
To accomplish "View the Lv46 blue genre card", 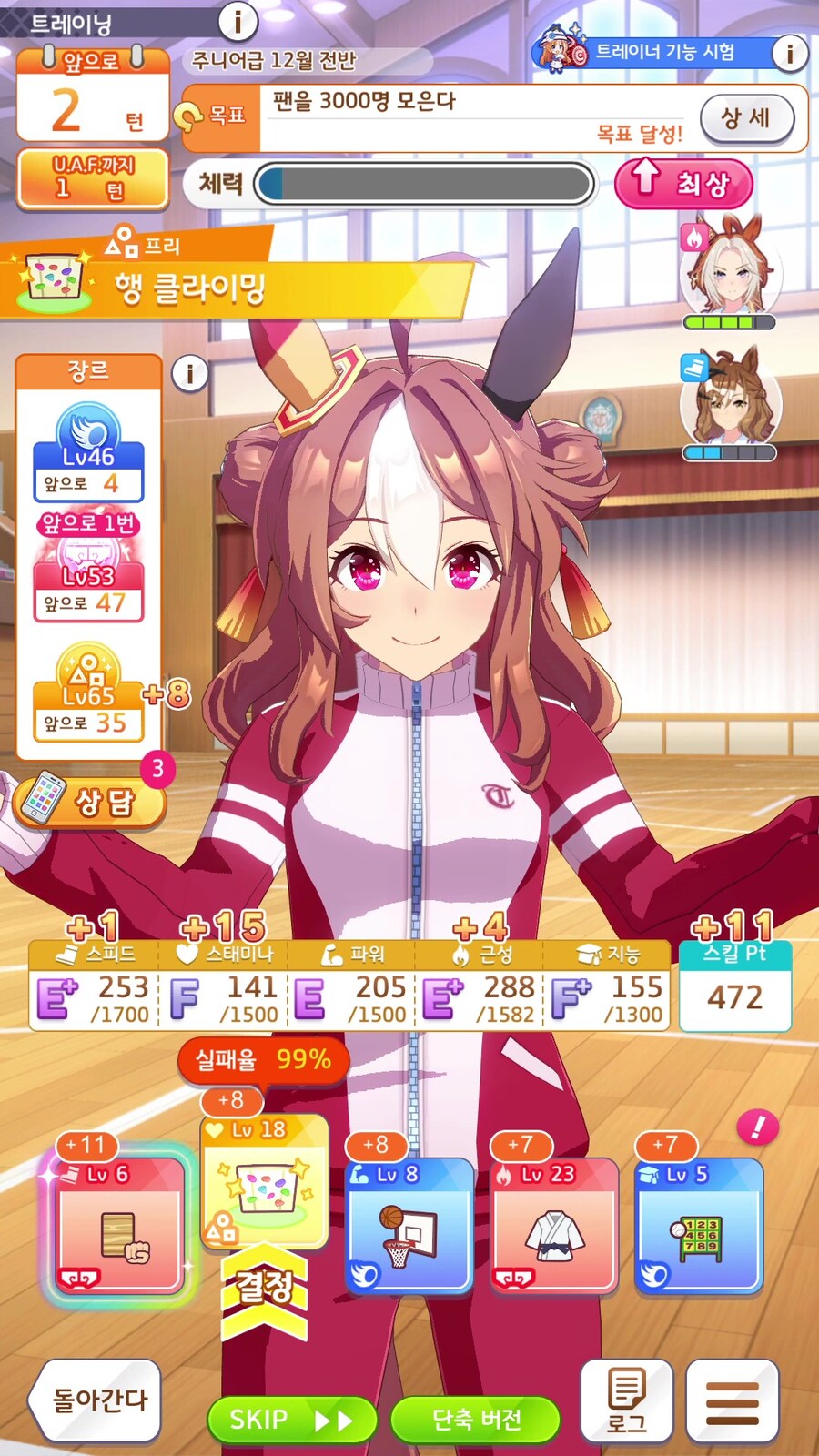I will (x=88, y=455).
